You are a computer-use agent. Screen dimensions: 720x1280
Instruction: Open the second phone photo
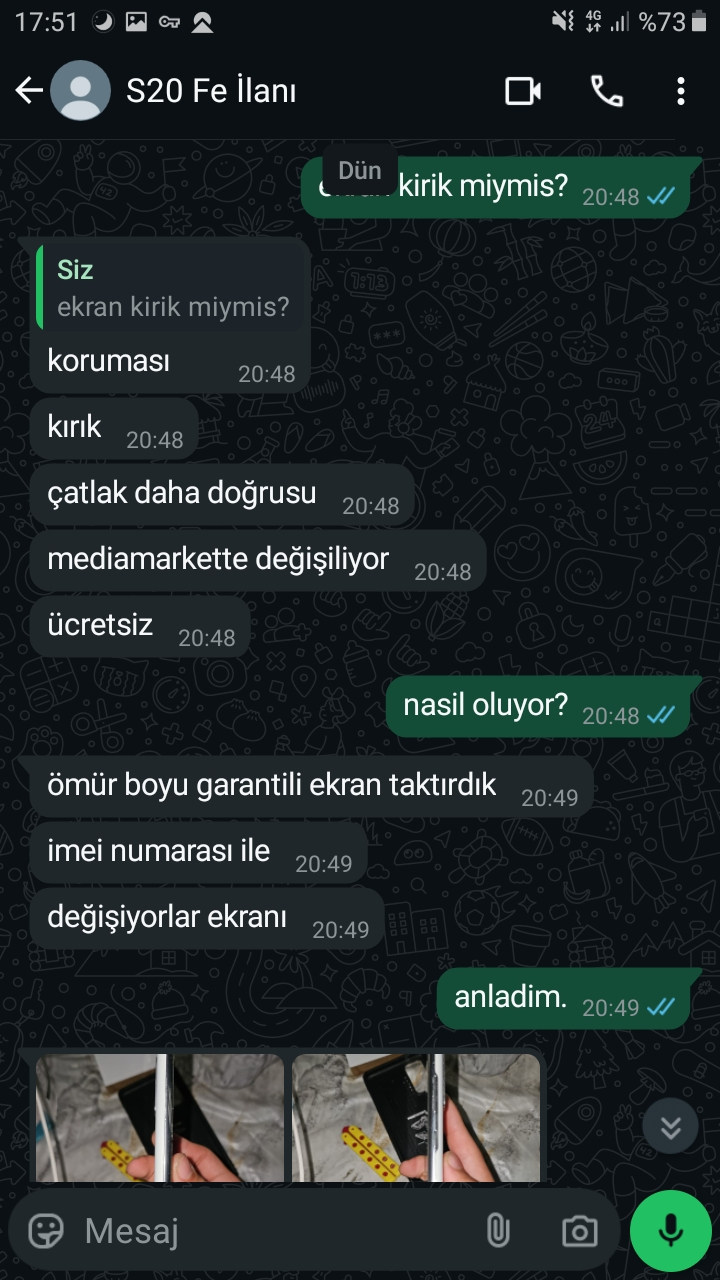tap(416, 1117)
